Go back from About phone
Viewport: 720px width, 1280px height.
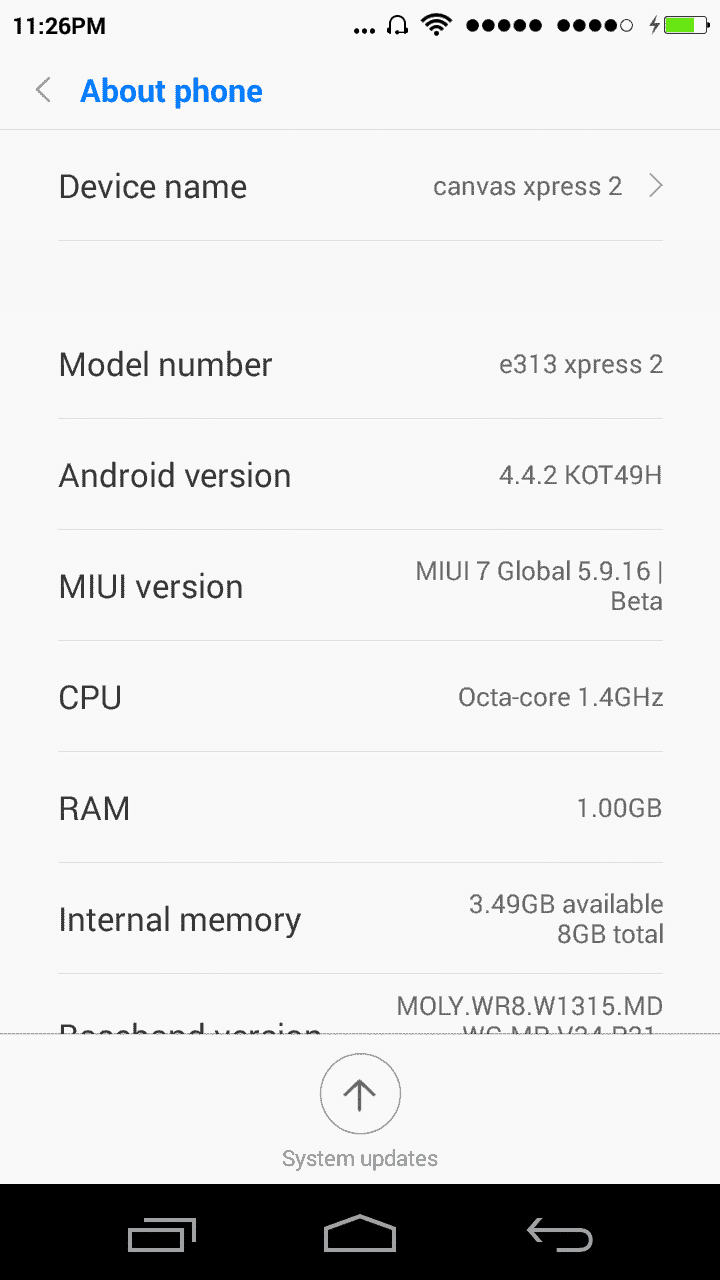click(x=43, y=91)
